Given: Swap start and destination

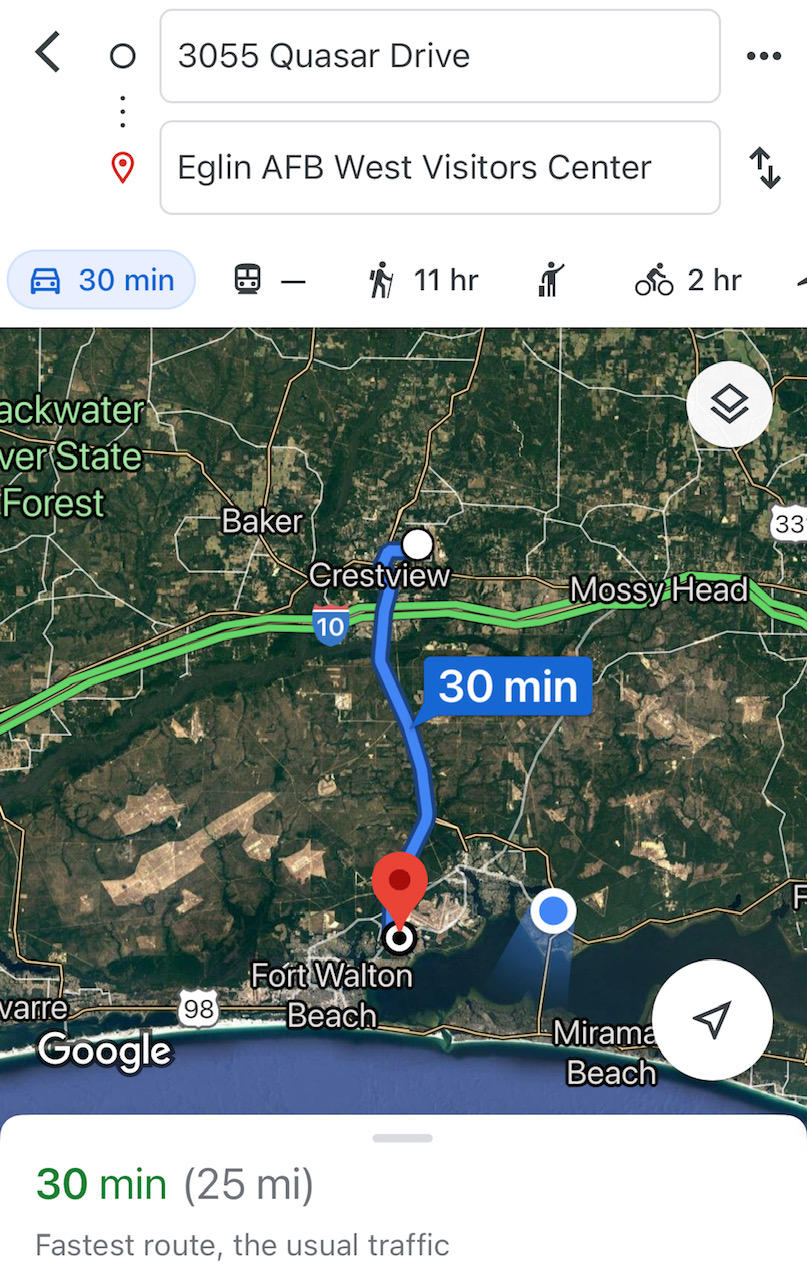Looking at the screenshot, I should tap(764, 168).
